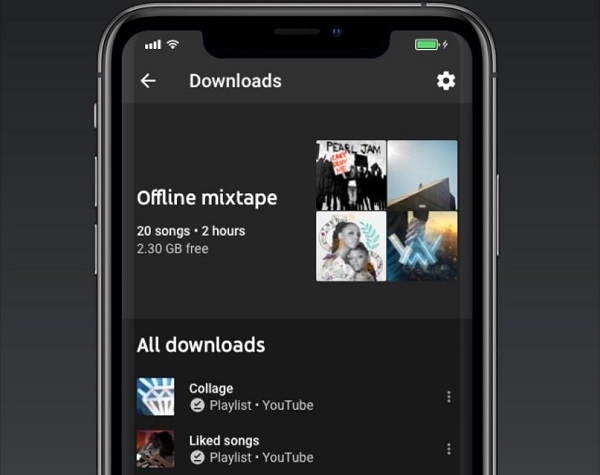Go back from the Downloads screen
Viewport: 600px width, 475px height.
(x=148, y=81)
